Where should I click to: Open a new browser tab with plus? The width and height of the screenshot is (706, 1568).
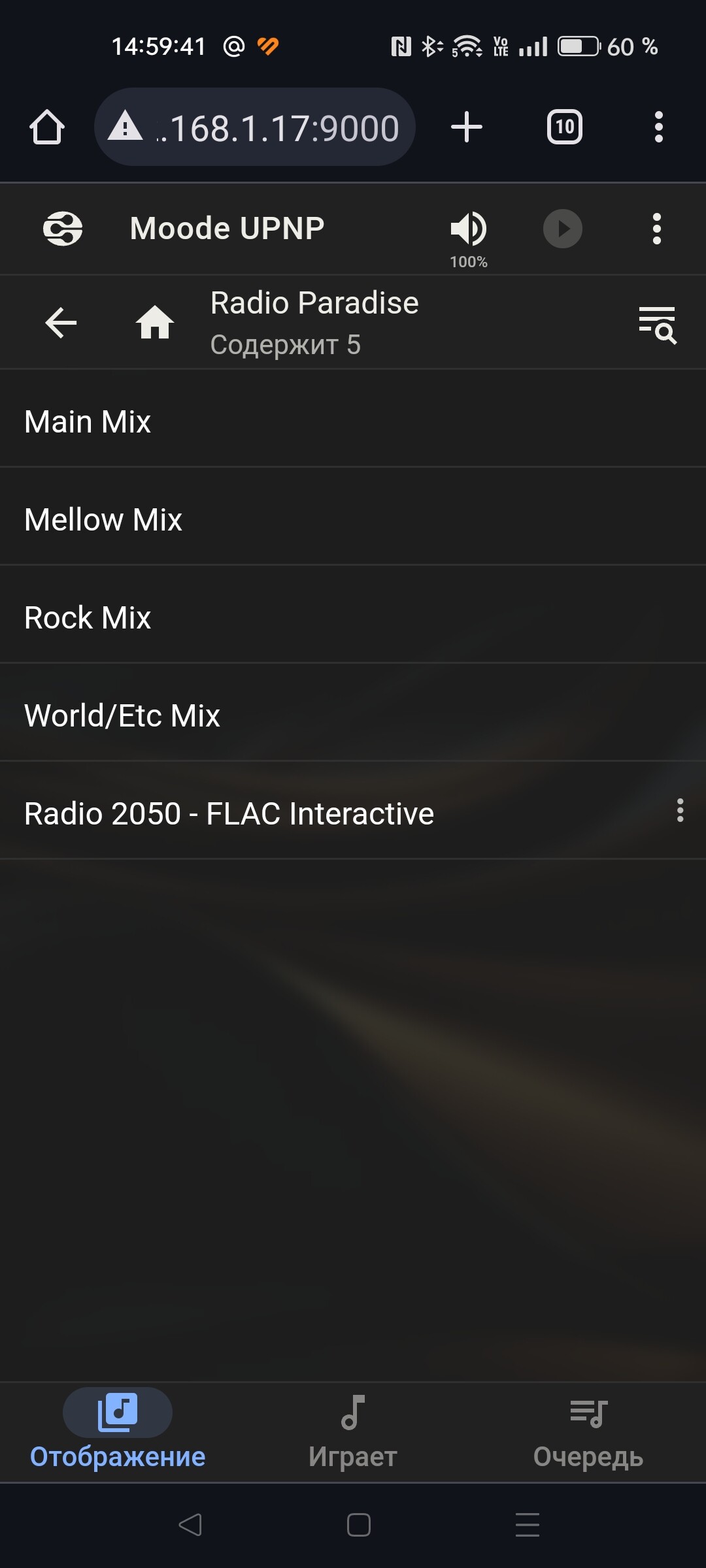[x=467, y=127]
